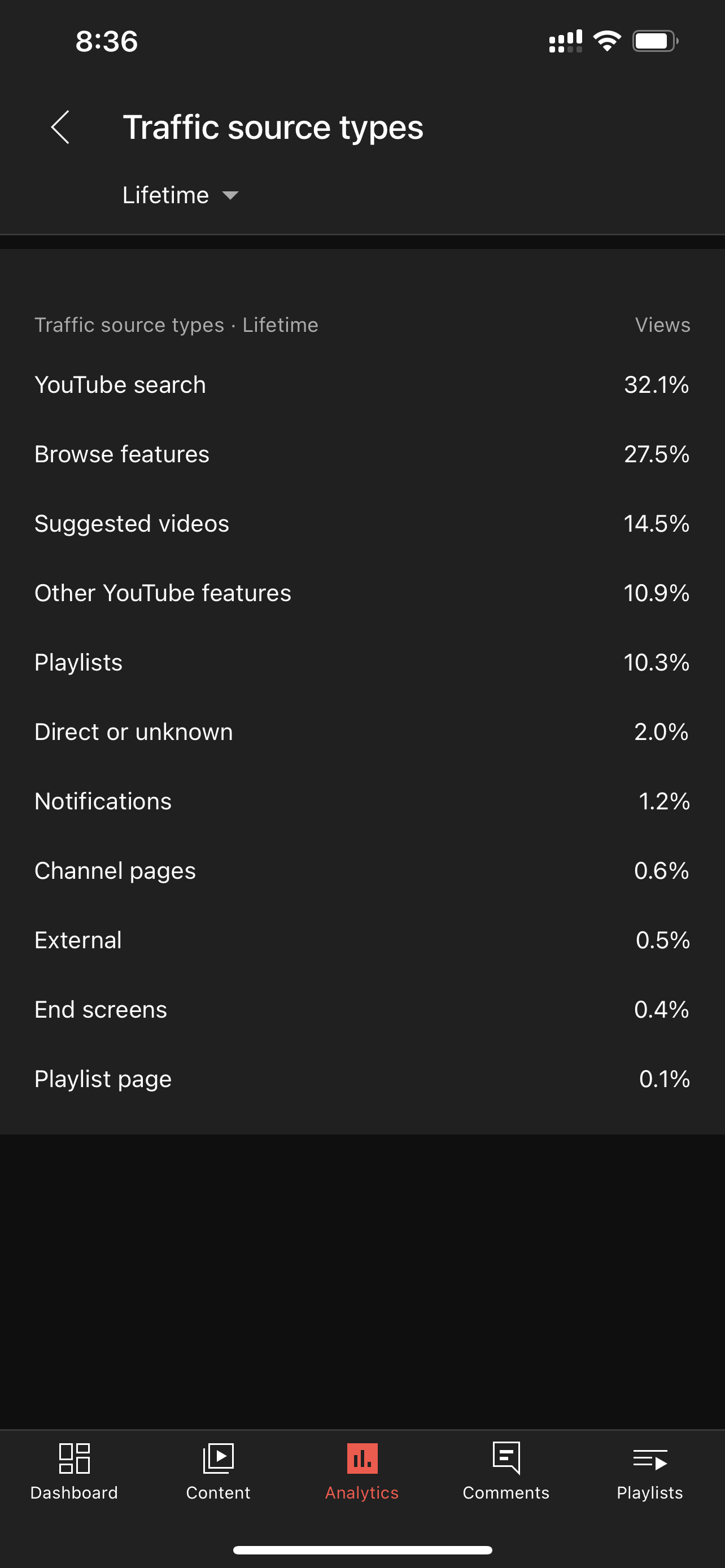This screenshot has width=725, height=1568.
Task: Switch to the Dashboard tab
Action: 75,1471
